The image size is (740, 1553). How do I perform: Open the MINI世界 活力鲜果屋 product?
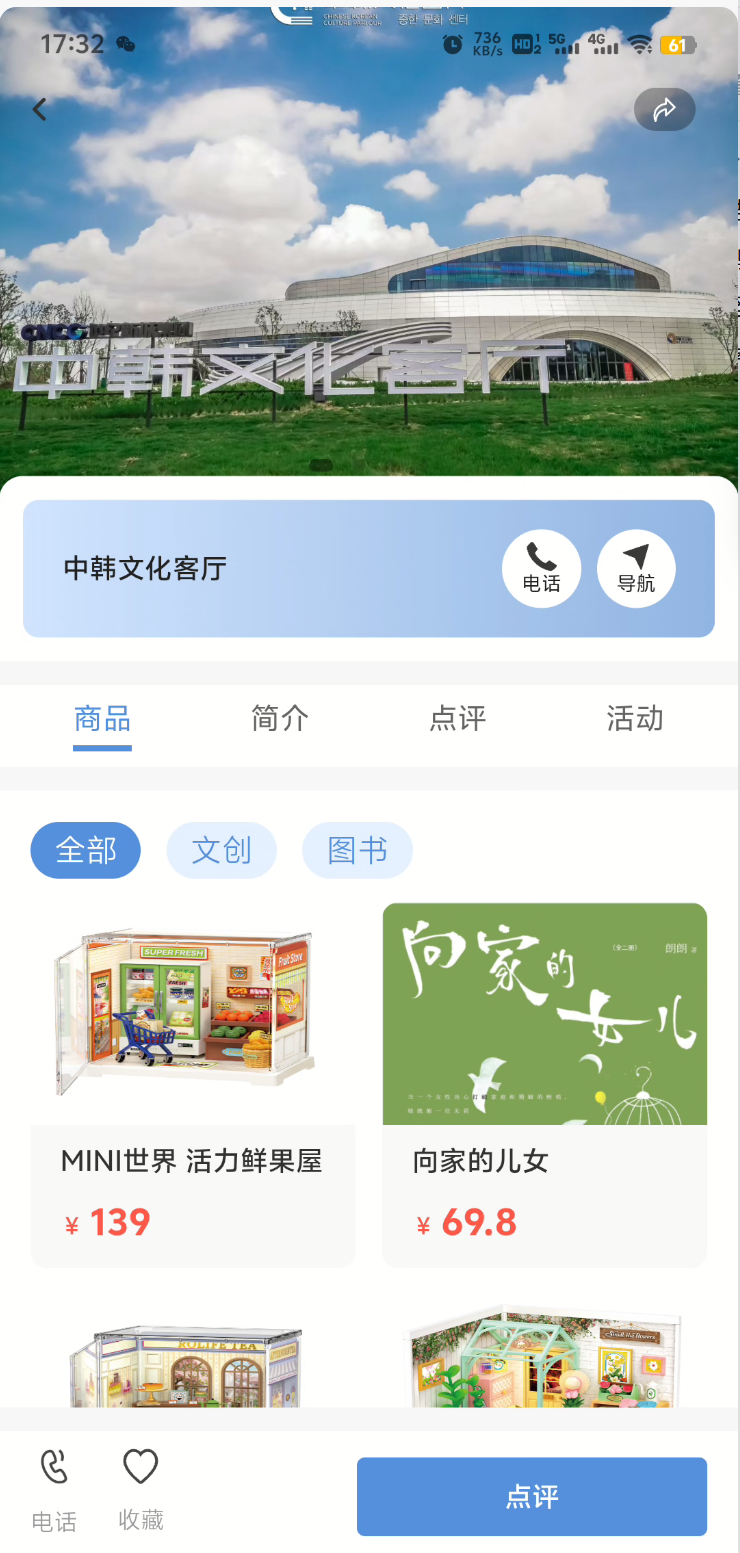pos(193,1085)
